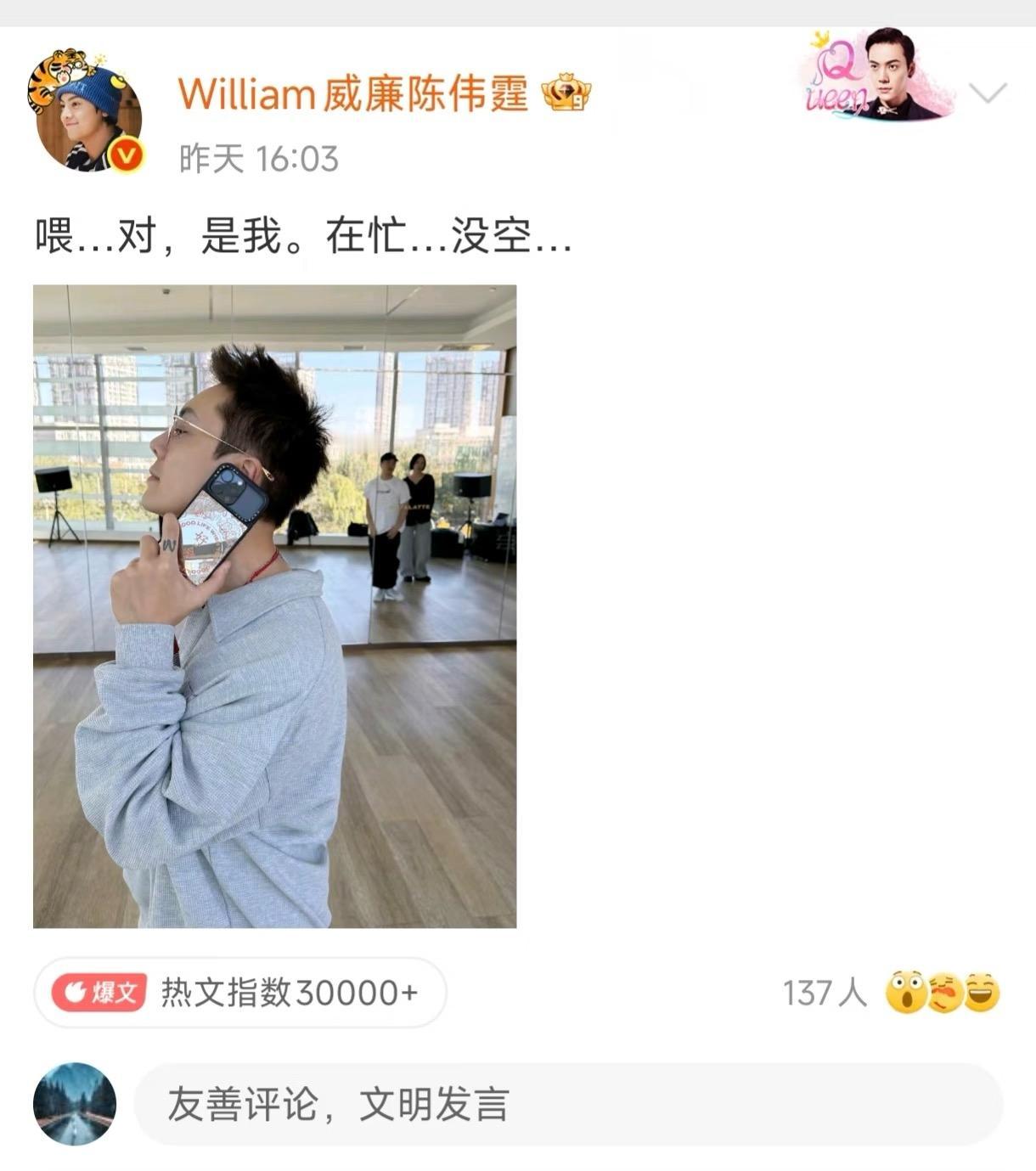1036x1171 pixels.
Task: Open the username William威廉陈伟霆
Action: (352, 93)
